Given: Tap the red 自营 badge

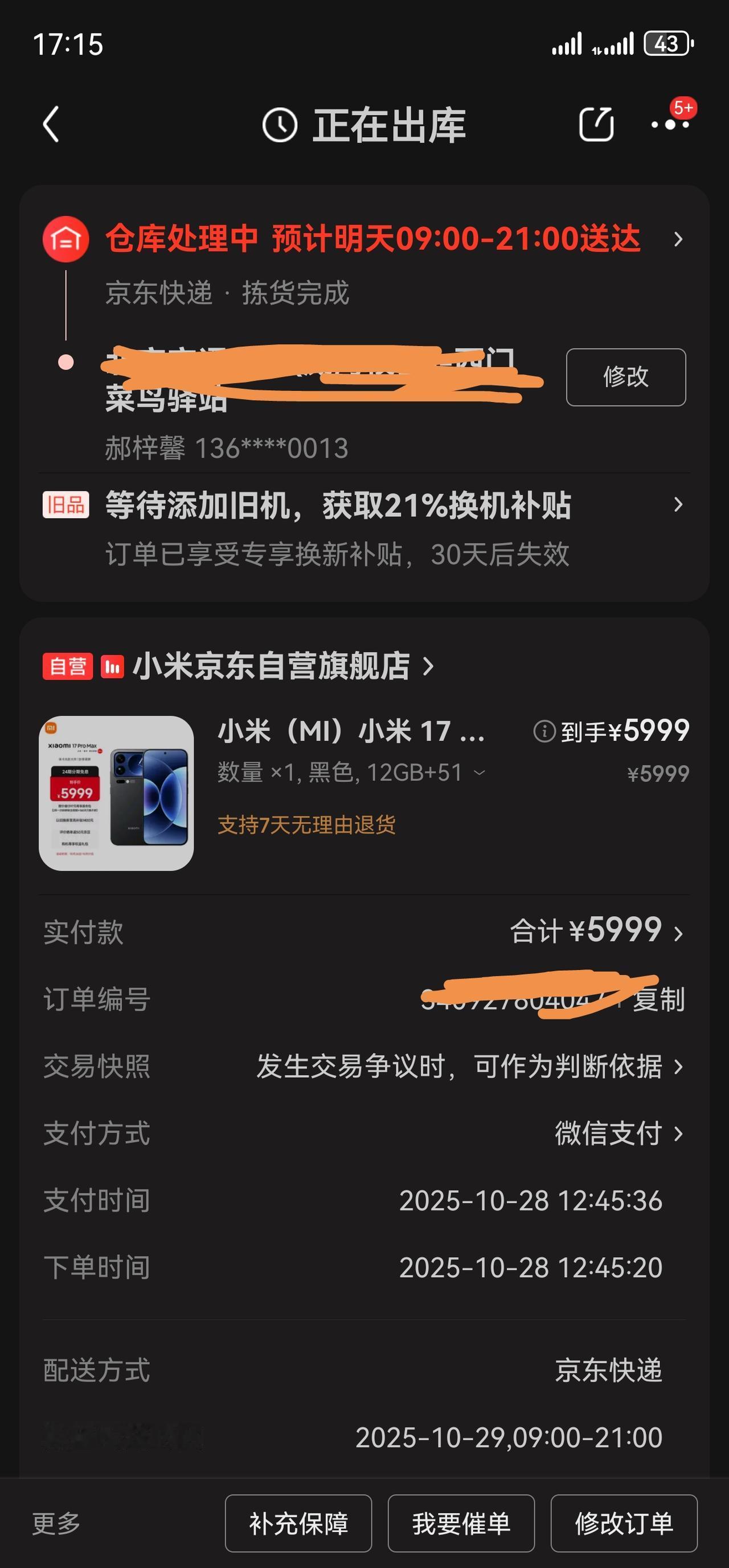Looking at the screenshot, I should pos(69,667).
